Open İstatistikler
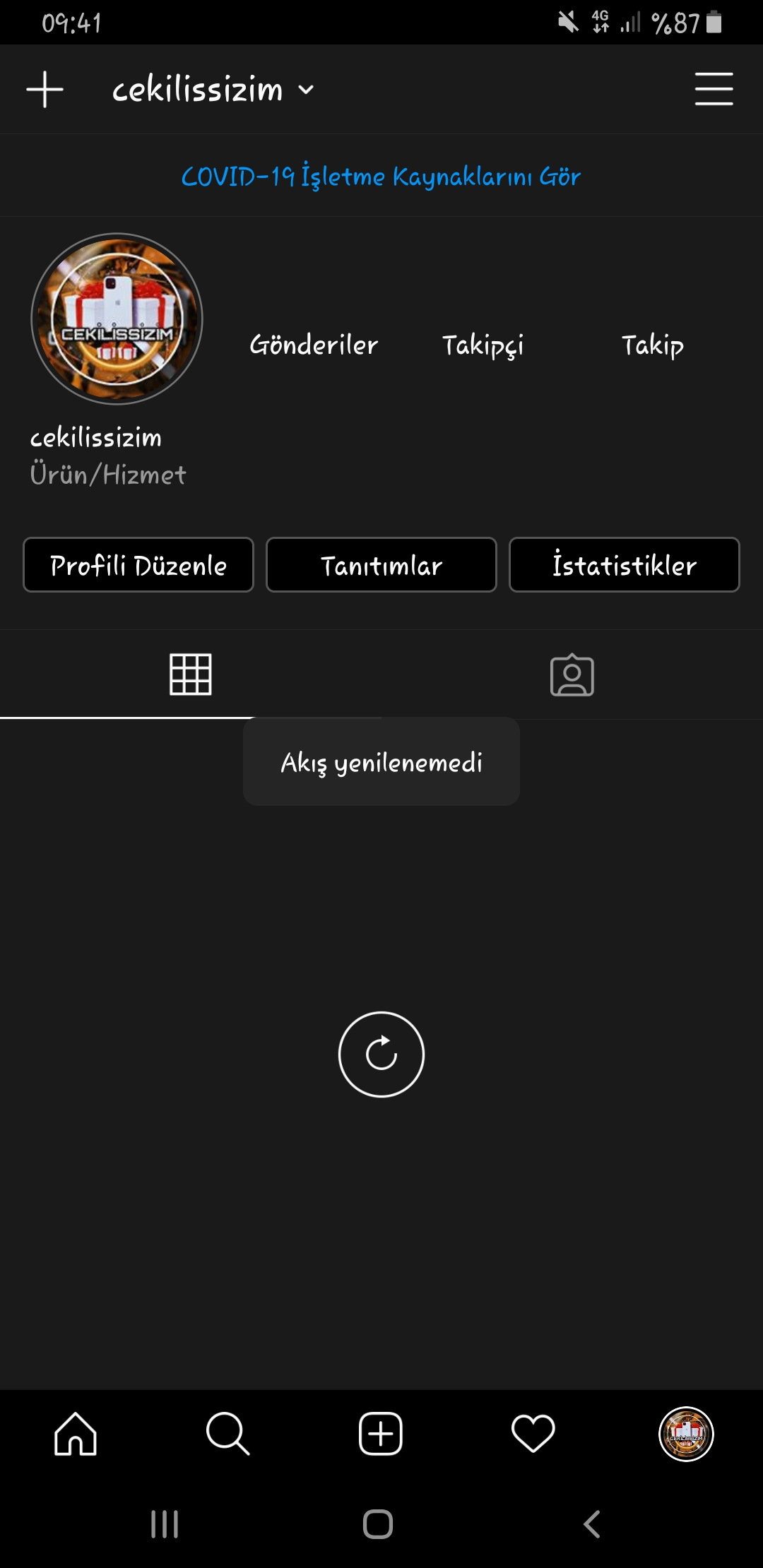The height and width of the screenshot is (1568, 763). point(625,565)
